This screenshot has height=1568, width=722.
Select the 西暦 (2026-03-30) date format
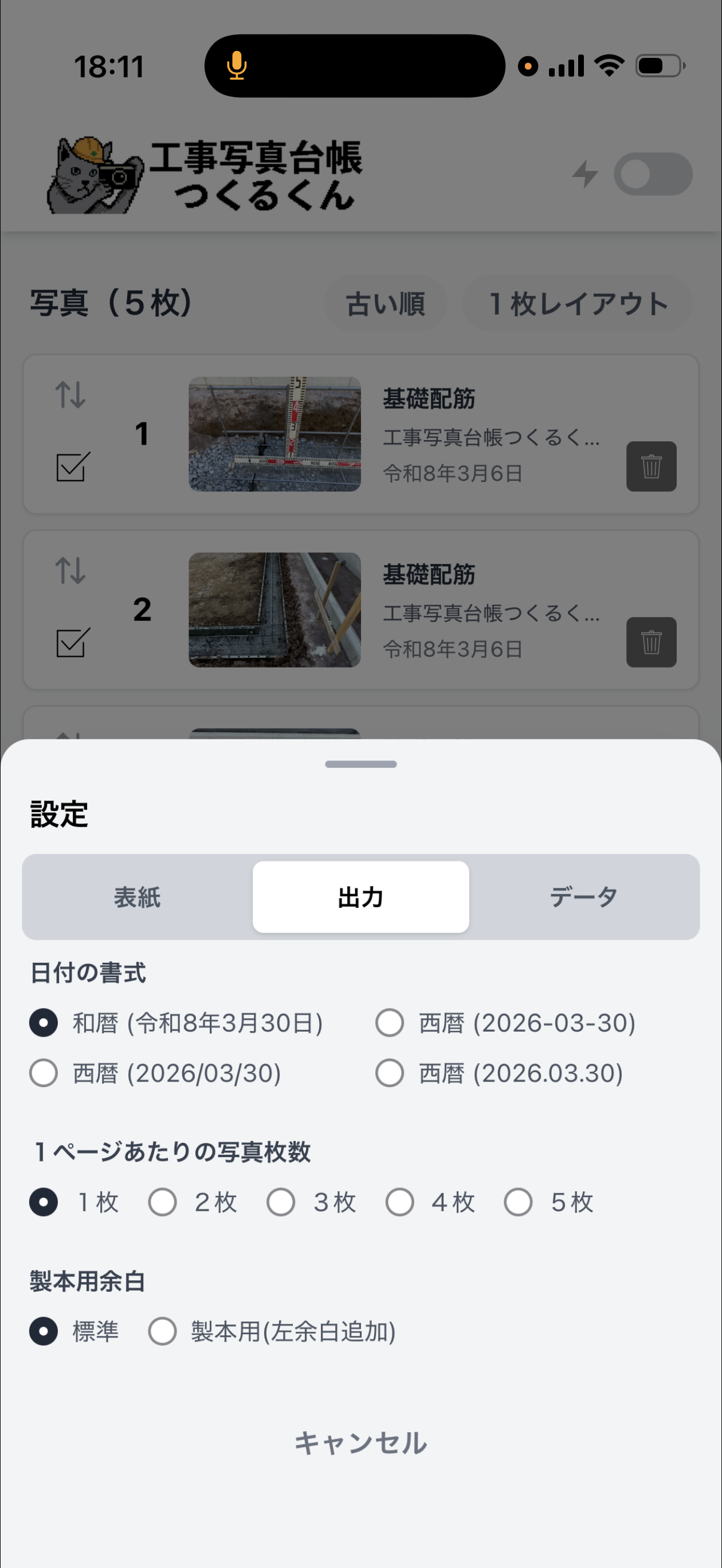(x=390, y=1023)
